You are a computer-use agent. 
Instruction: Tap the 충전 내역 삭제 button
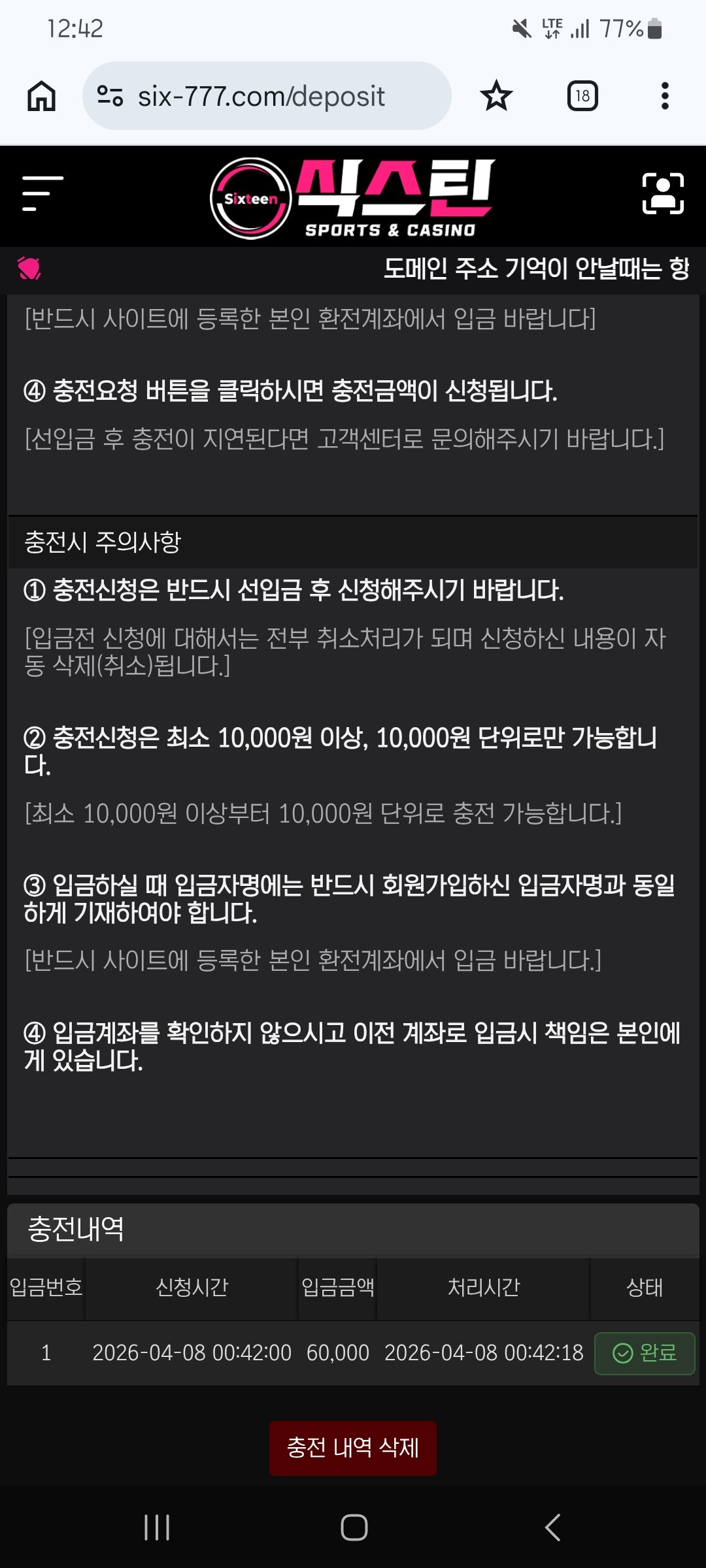pos(353,1448)
